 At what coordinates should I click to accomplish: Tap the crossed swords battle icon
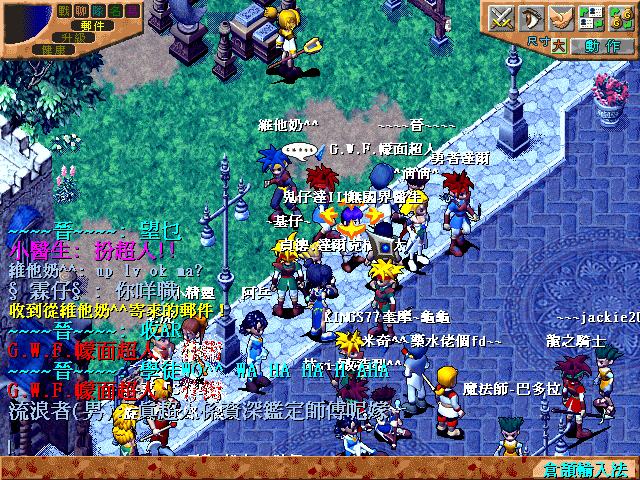(499, 17)
